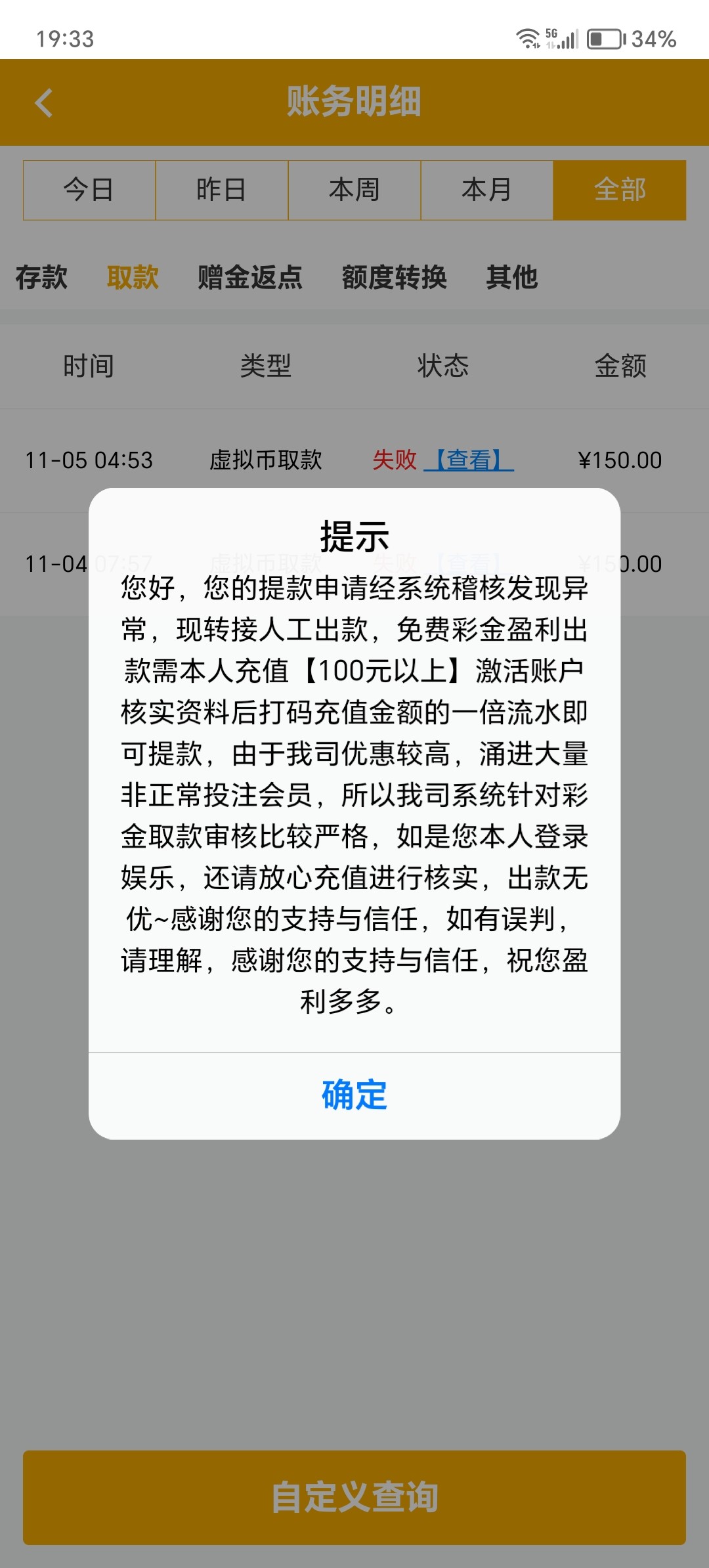The image size is (709, 1568).
Task: Open the 取款 tab
Action: coord(133,277)
